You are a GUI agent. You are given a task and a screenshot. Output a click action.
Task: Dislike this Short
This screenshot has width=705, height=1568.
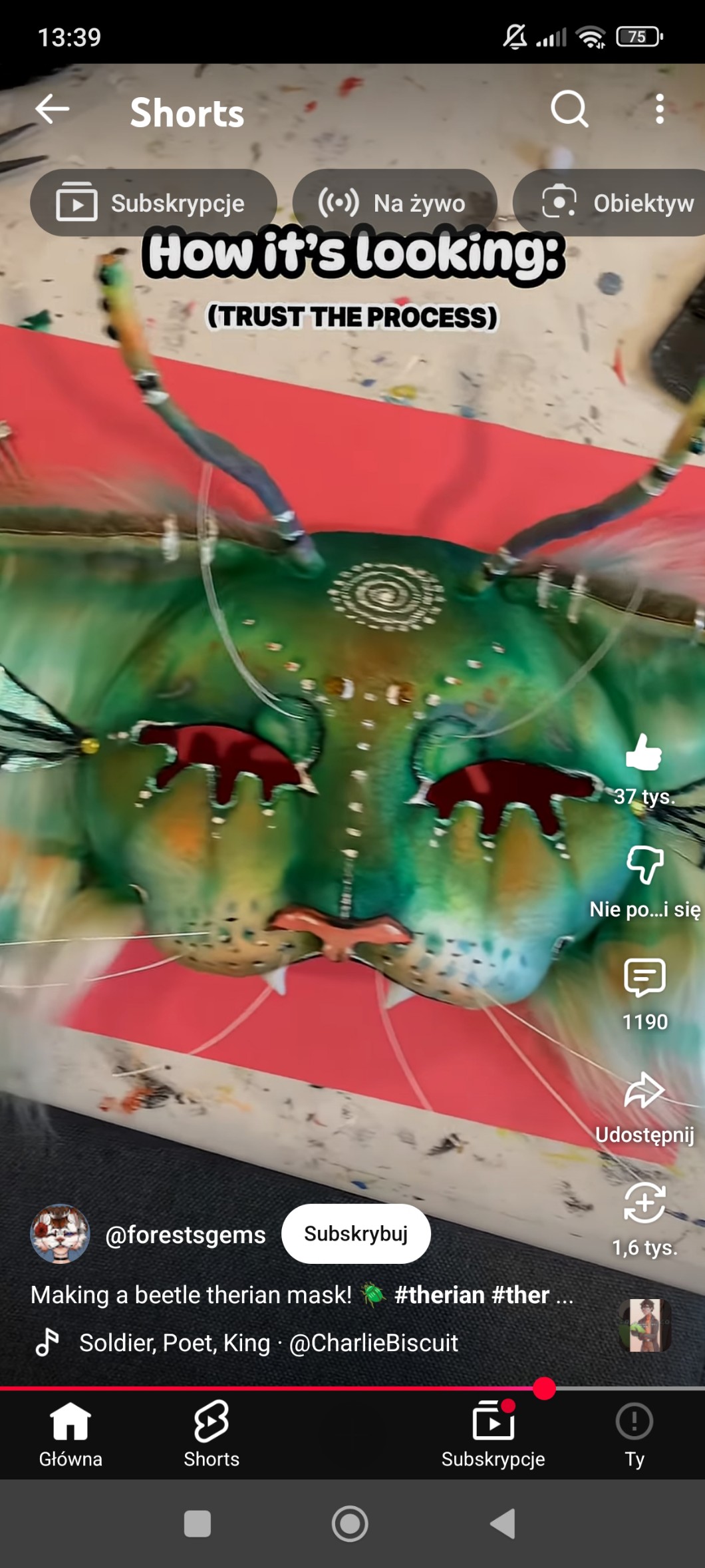(x=644, y=865)
